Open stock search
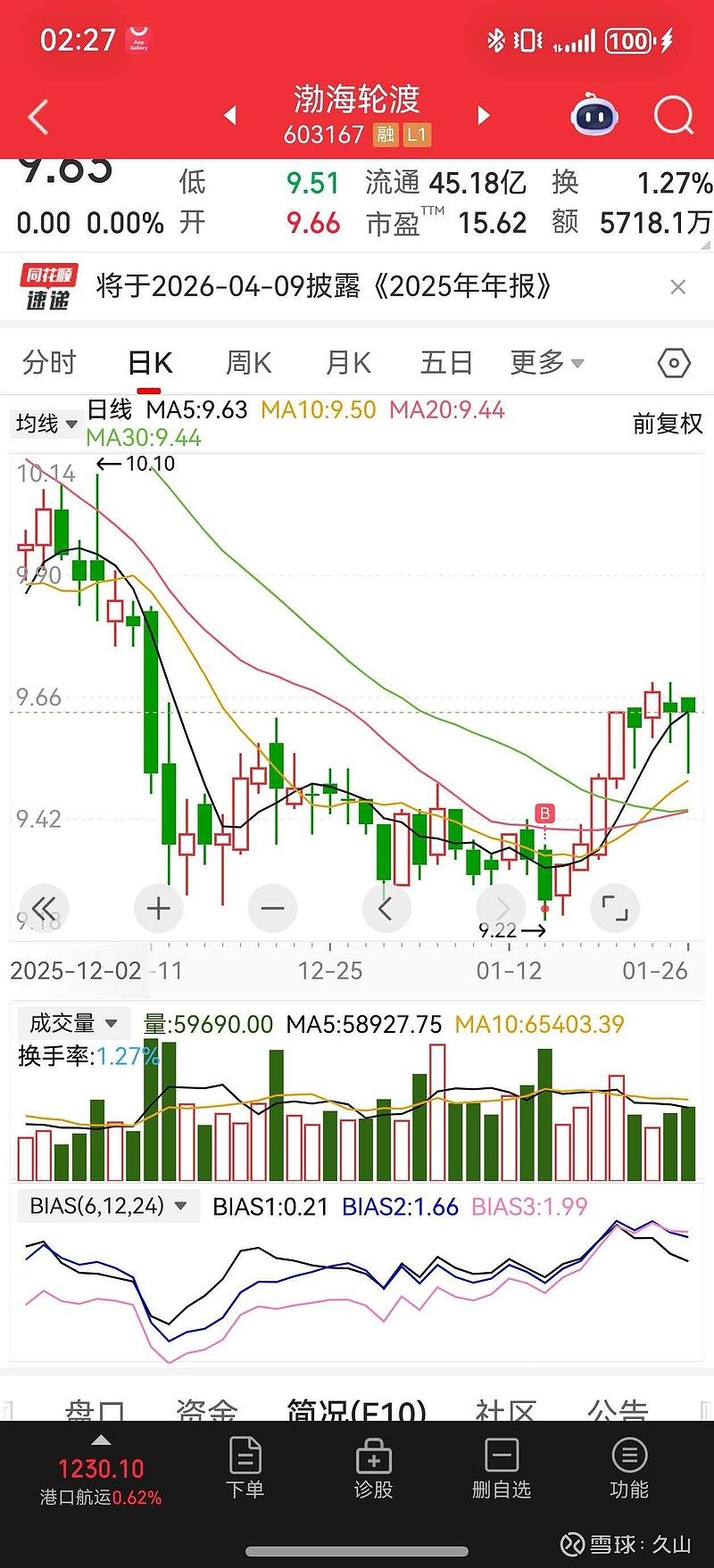 point(673,115)
